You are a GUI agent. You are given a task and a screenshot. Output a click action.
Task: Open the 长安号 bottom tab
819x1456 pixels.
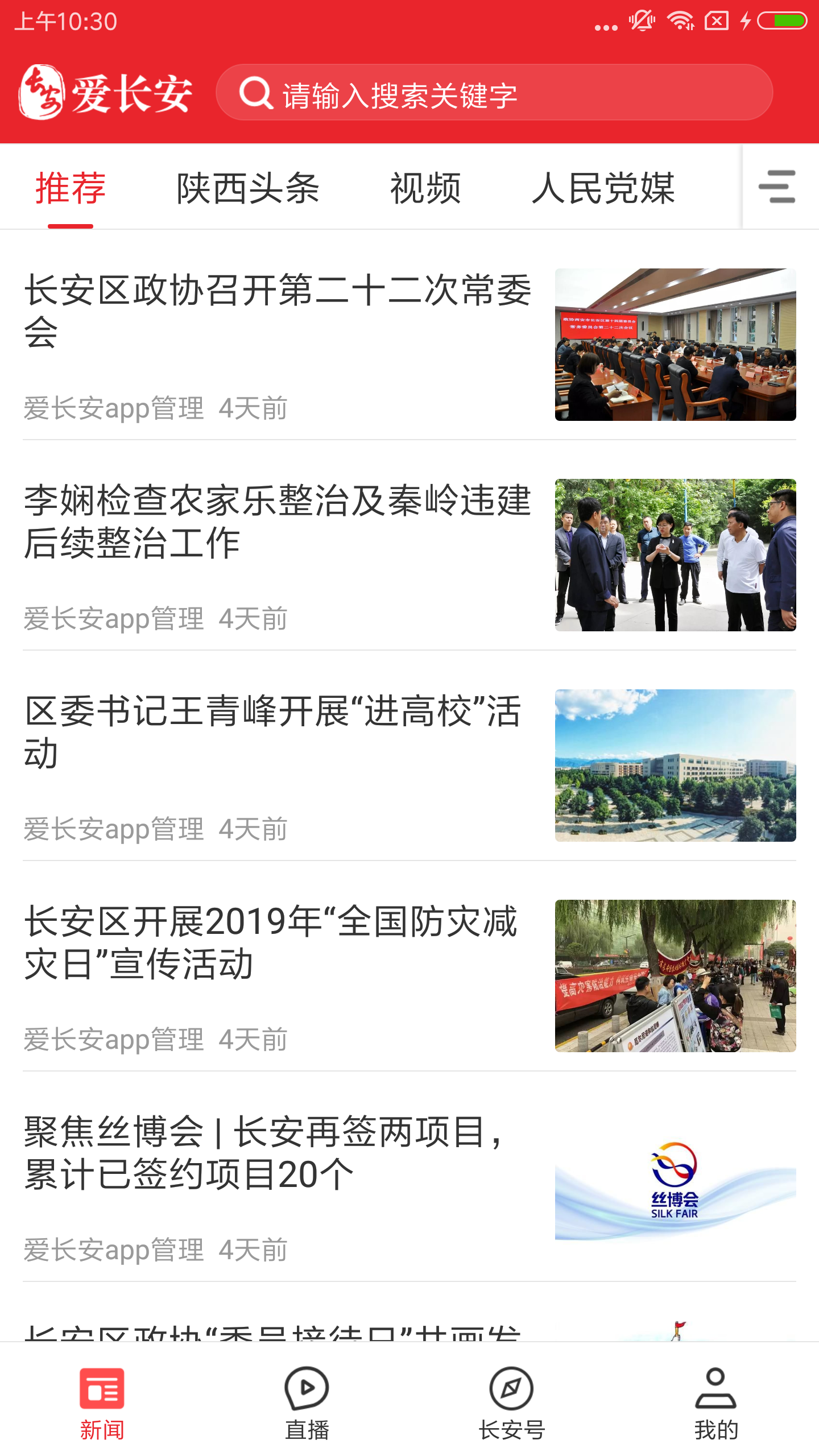pyautogui.click(x=512, y=1403)
